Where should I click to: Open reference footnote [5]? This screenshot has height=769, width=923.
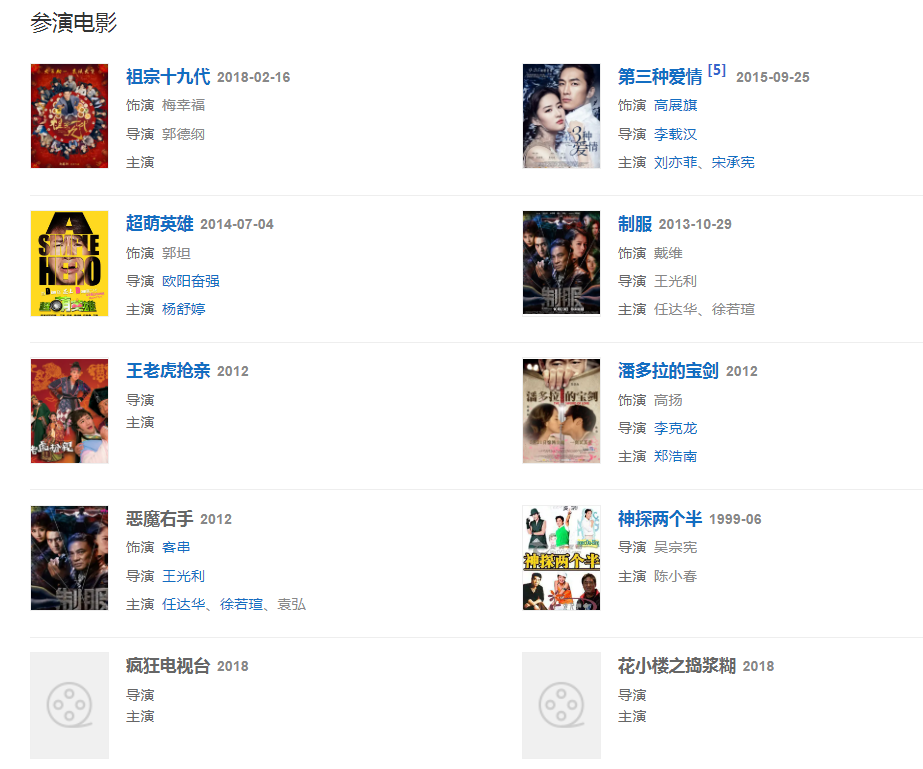click(x=717, y=70)
